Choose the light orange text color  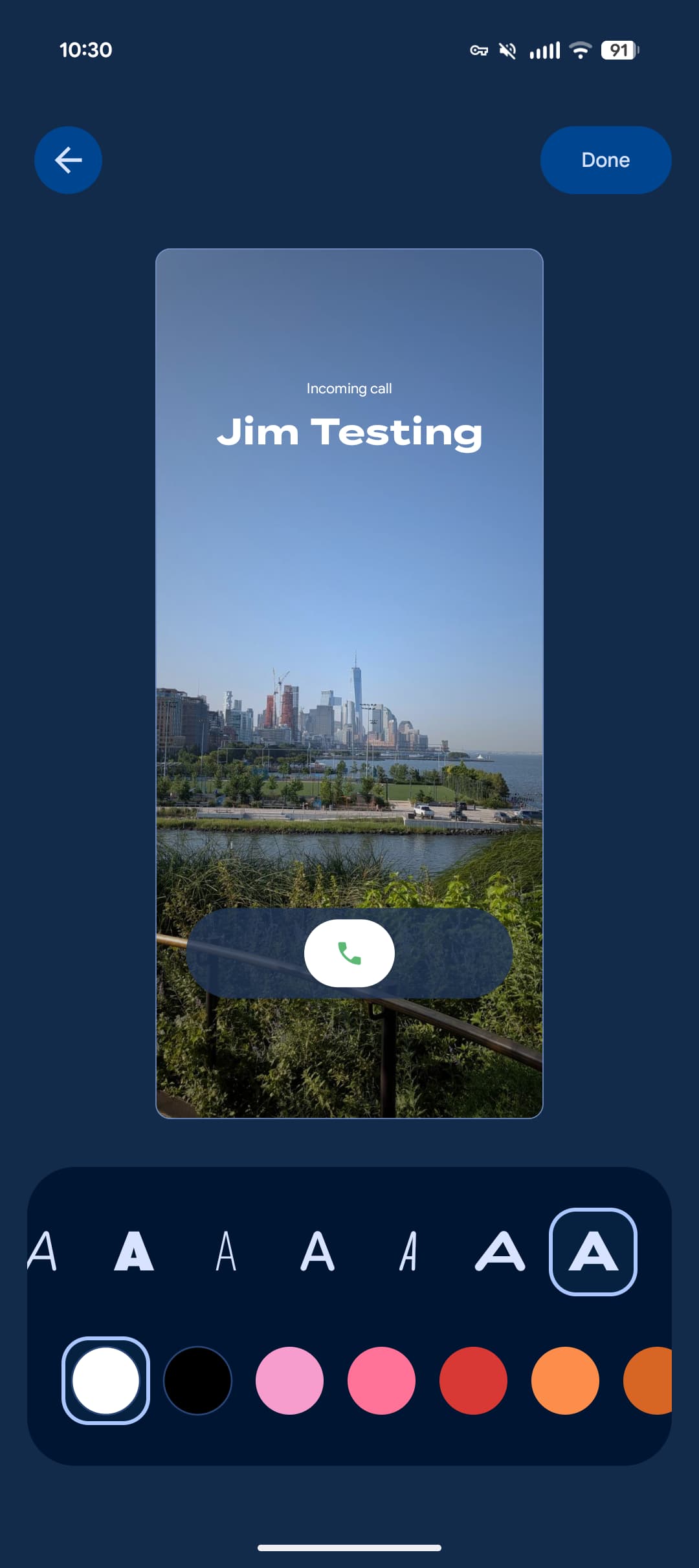[565, 1380]
